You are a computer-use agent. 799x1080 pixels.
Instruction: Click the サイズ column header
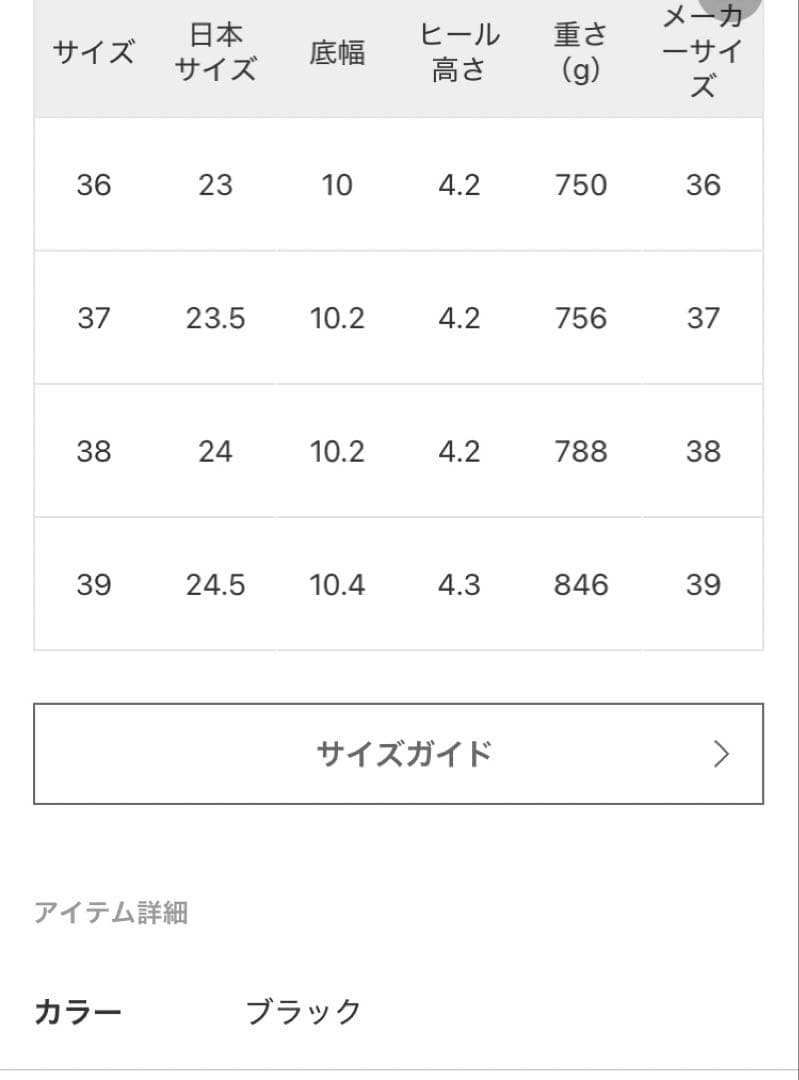(x=93, y=53)
